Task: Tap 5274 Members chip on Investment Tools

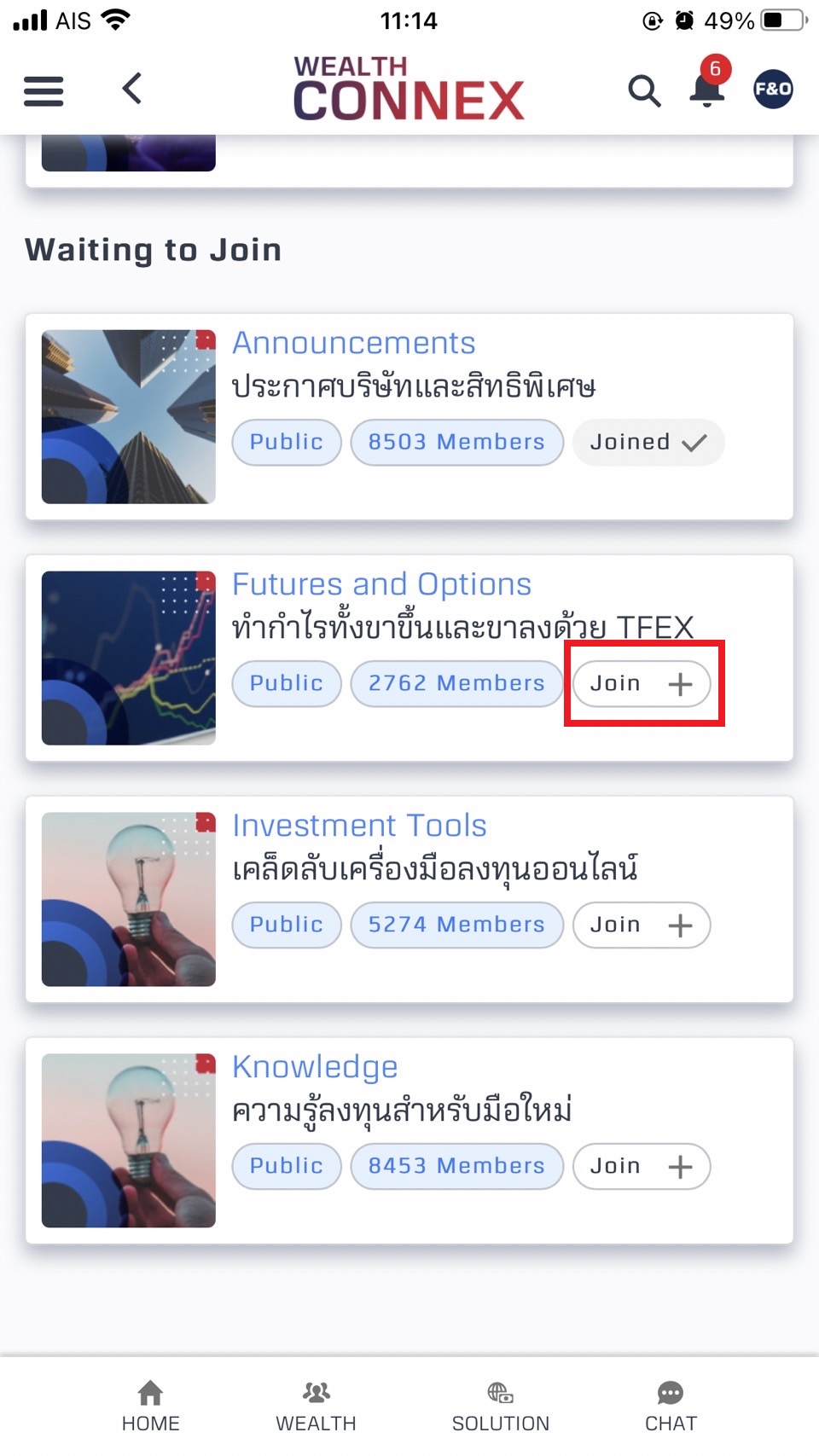Action: click(456, 925)
